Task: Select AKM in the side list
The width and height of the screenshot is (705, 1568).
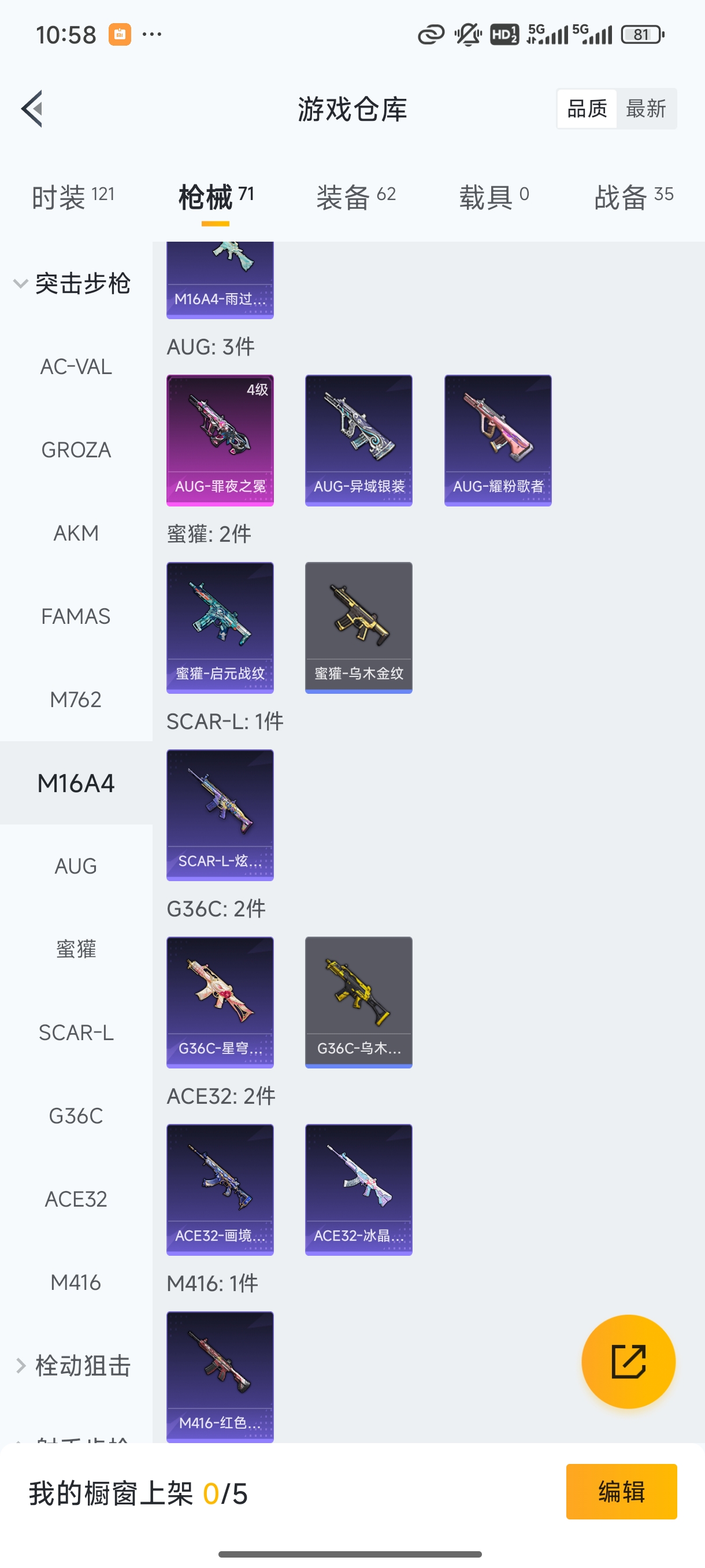Action: click(x=76, y=533)
